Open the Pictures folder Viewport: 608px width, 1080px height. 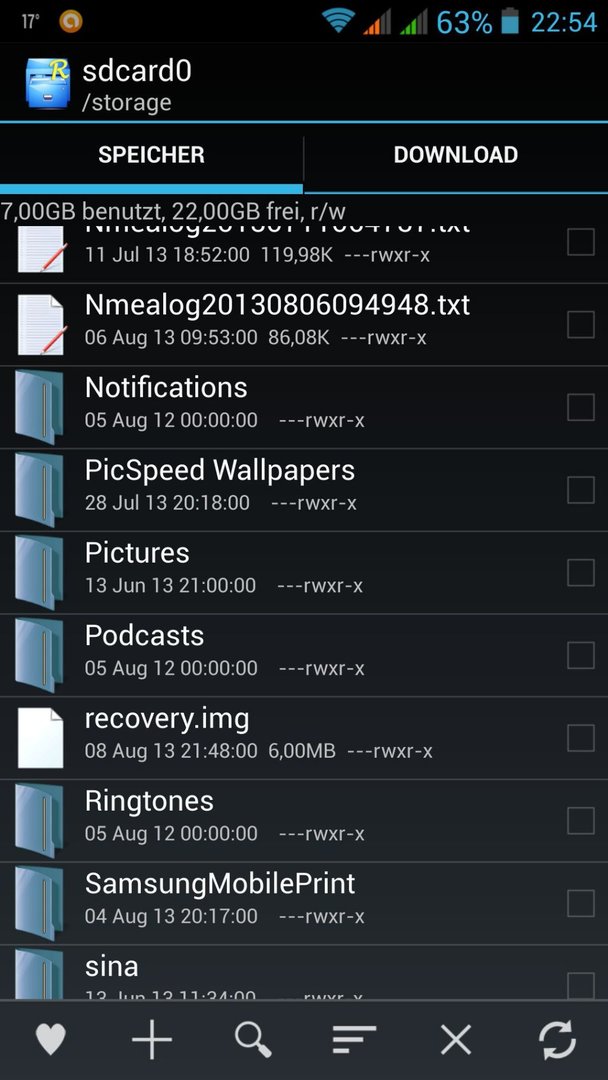(x=304, y=572)
